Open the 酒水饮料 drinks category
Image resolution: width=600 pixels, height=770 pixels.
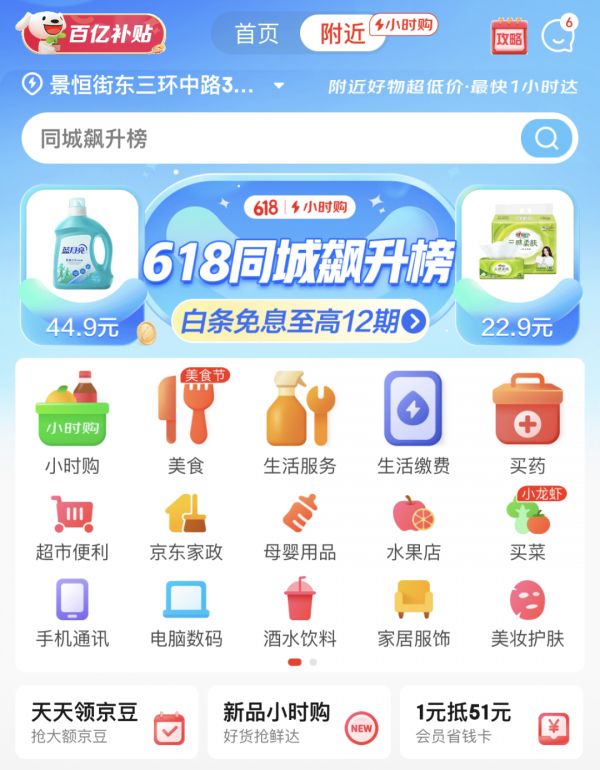click(x=300, y=612)
